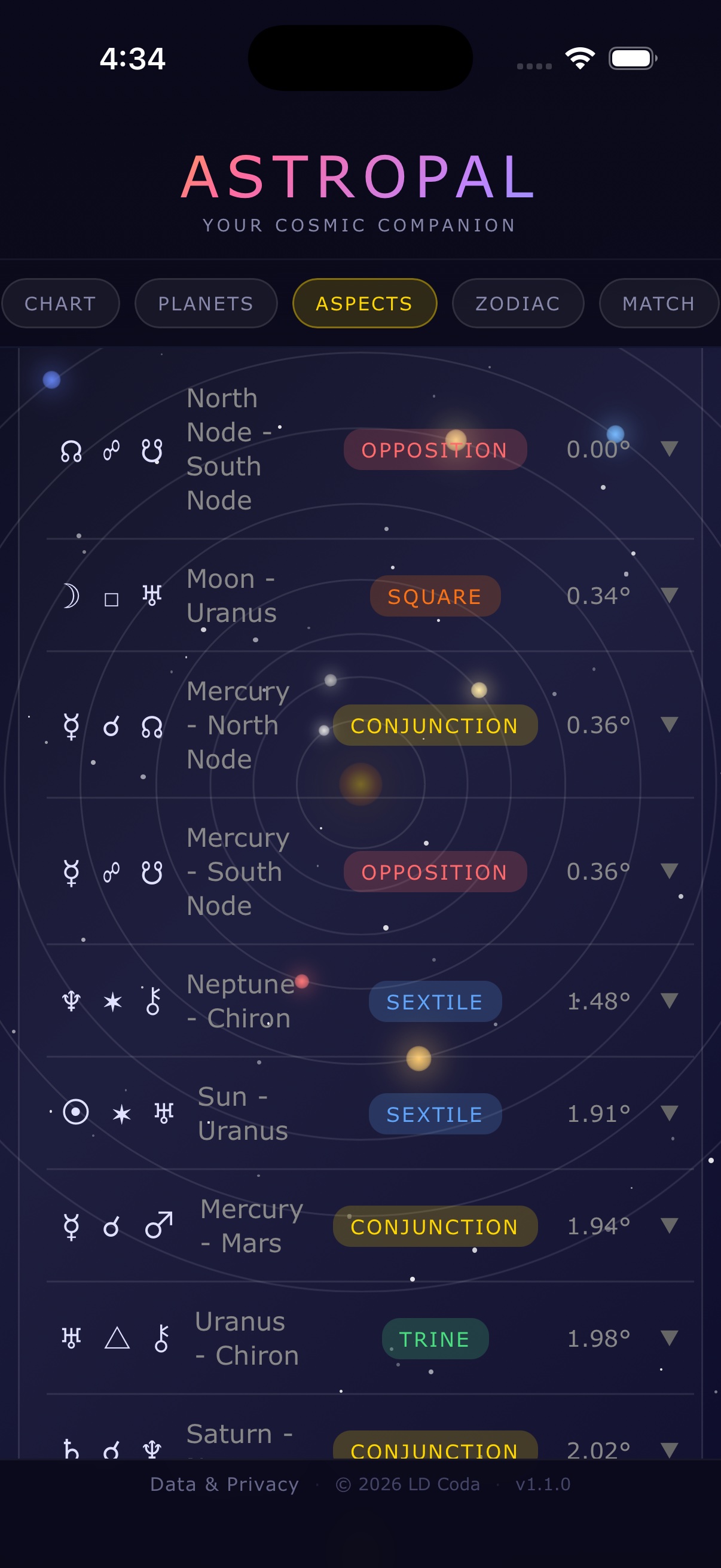Image resolution: width=721 pixels, height=1568 pixels.
Task: Expand the North Node - South Node aspect details
Action: click(669, 449)
